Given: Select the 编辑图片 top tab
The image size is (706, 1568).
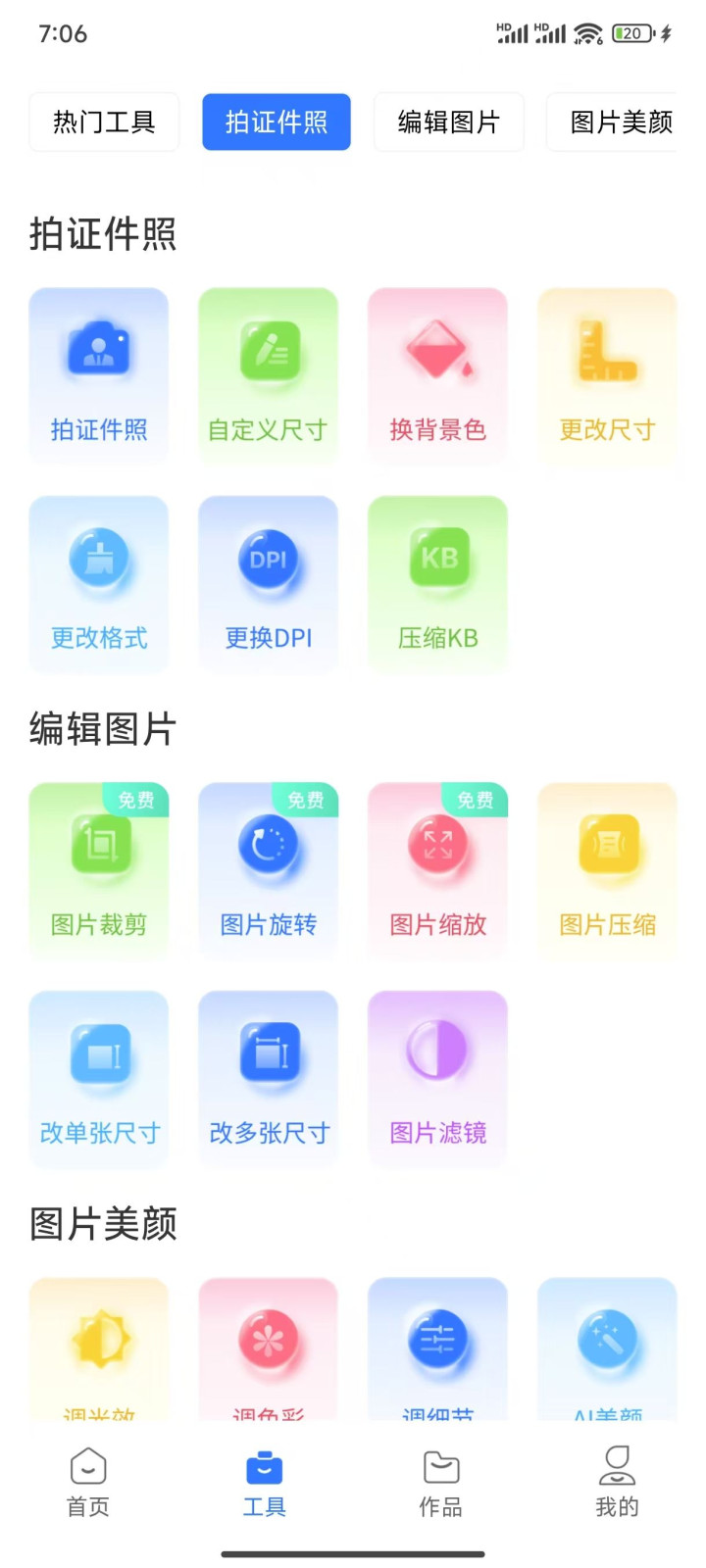Looking at the screenshot, I should click(449, 122).
